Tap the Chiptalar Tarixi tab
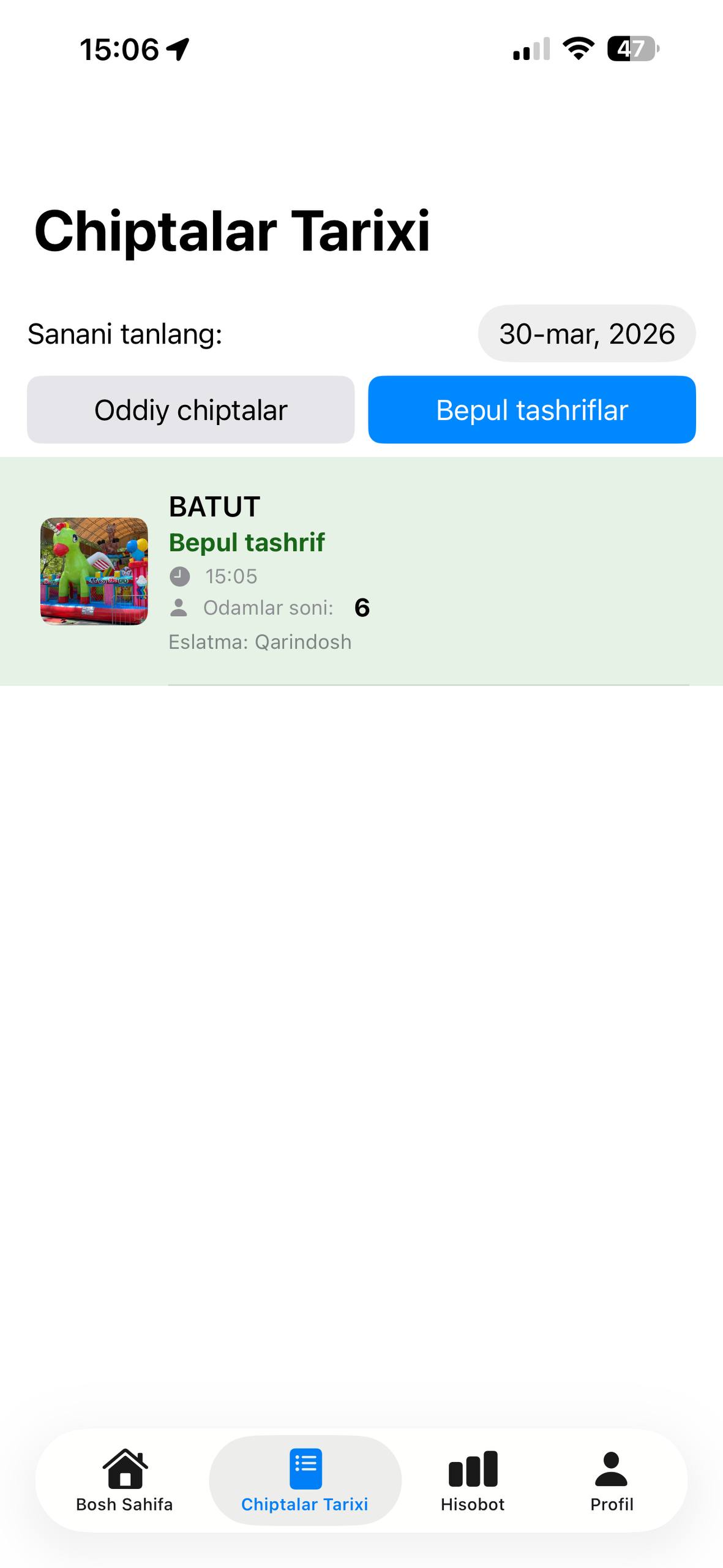Screen dimensions: 723x1568 pyautogui.click(x=305, y=1480)
